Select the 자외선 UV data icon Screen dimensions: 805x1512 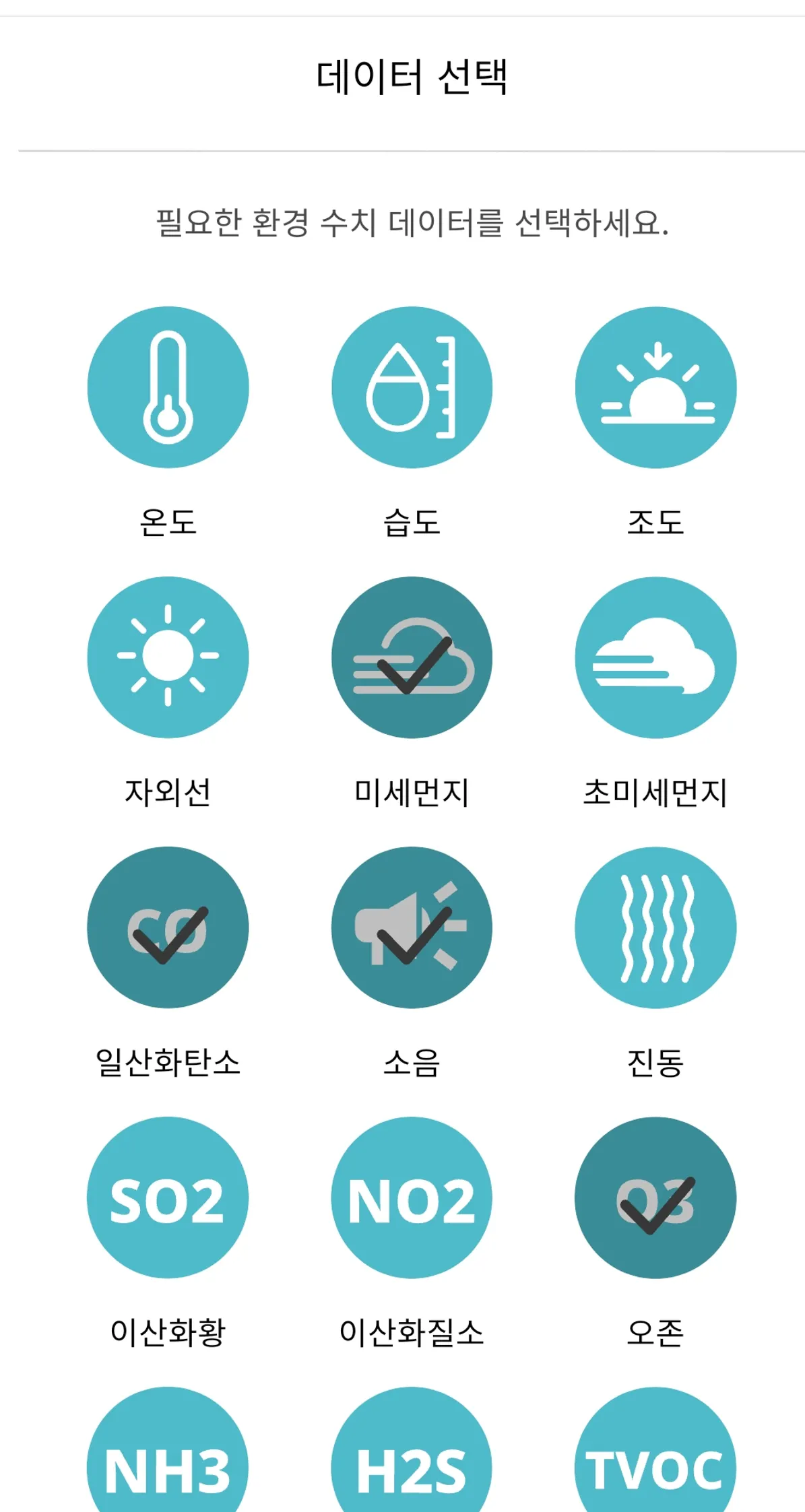coord(168,657)
